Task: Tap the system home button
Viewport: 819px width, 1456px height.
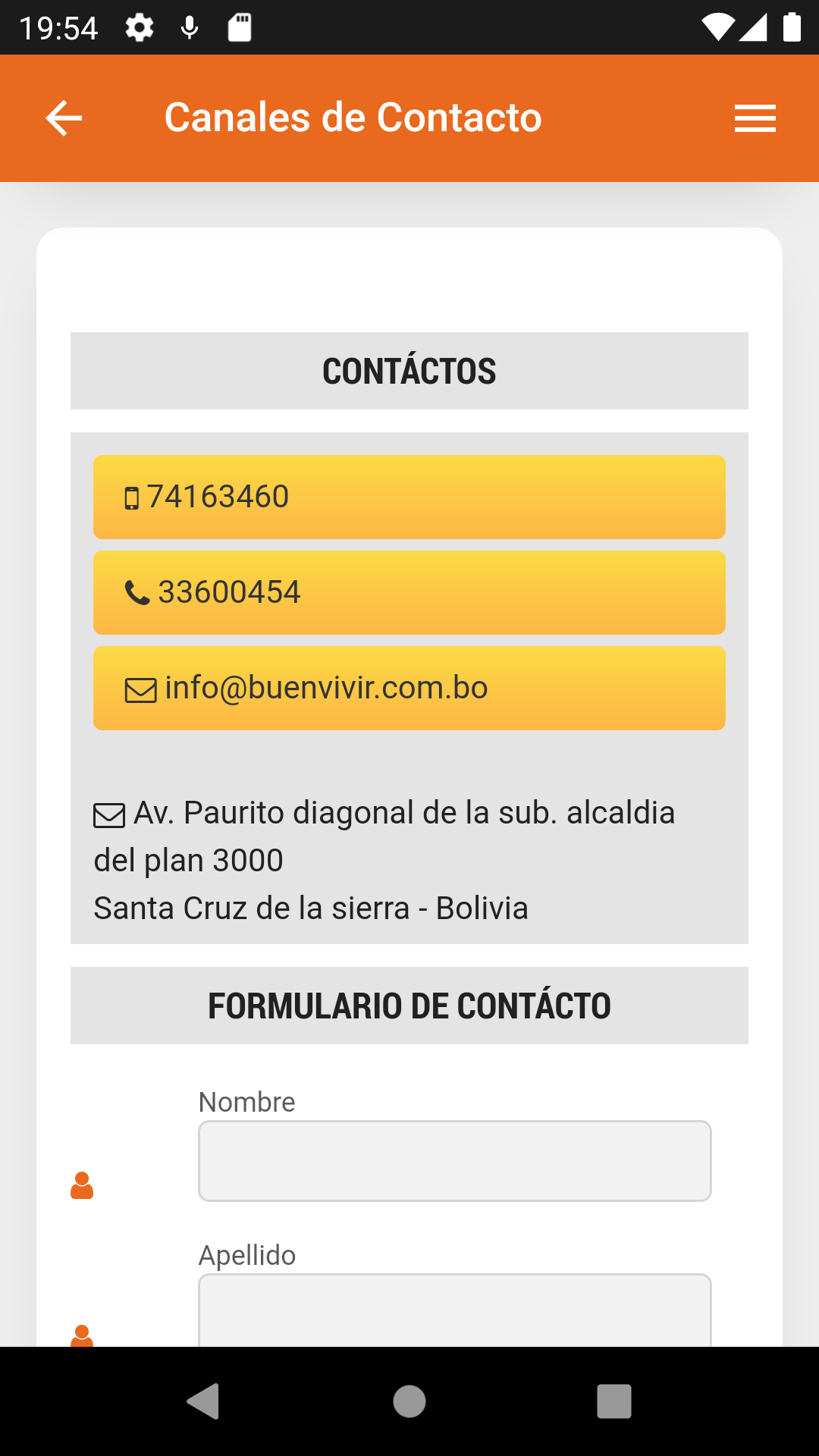Action: [x=409, y=1401]
